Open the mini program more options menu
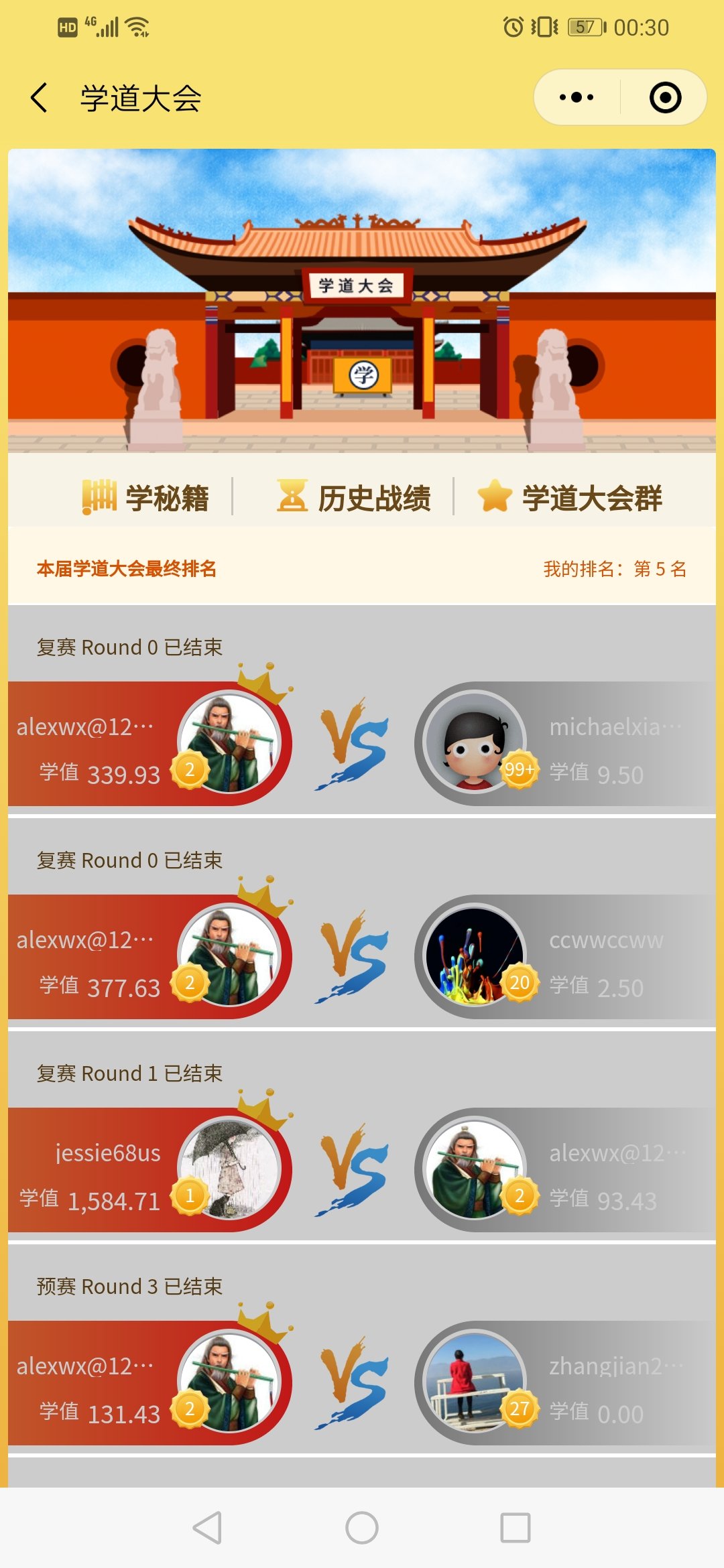The height and width of the screenshot is (1568, 724). (x=577, y=98)
